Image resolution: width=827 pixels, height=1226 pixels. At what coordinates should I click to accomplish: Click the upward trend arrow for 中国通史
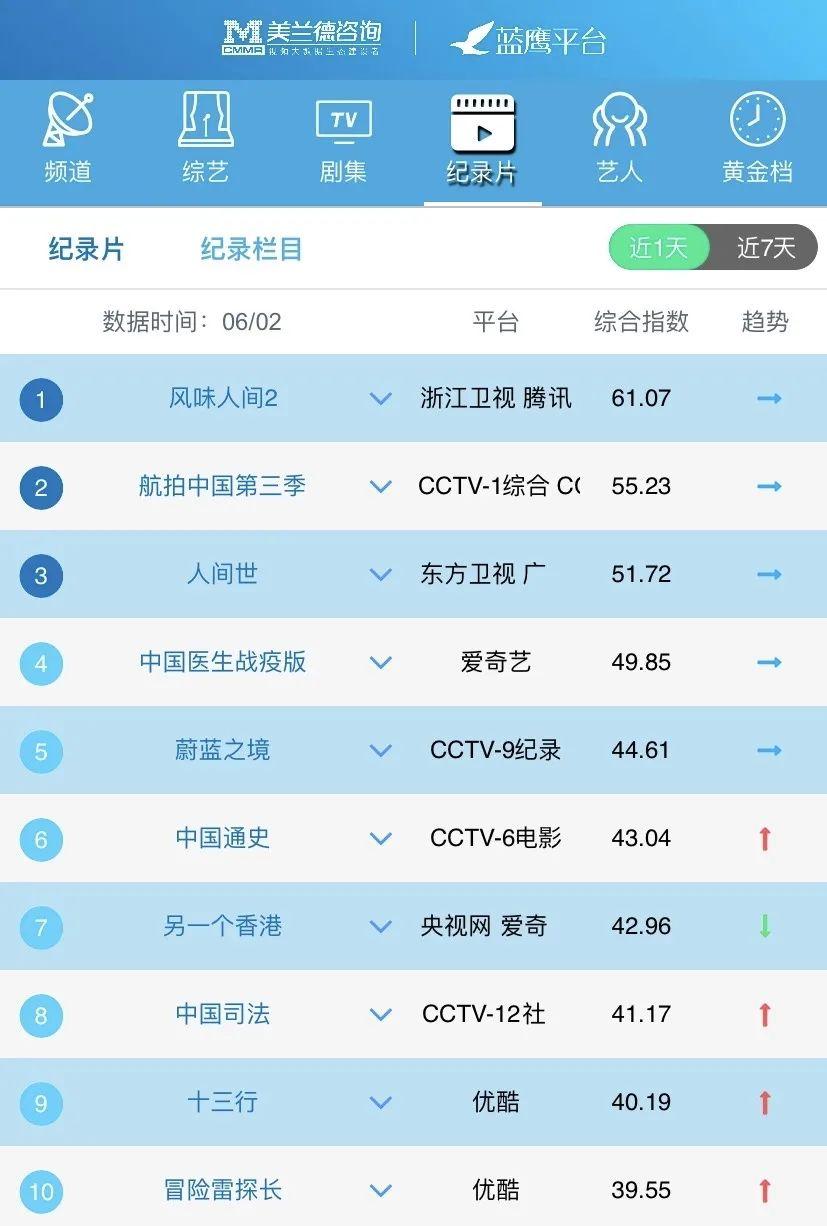coord(768,839)
